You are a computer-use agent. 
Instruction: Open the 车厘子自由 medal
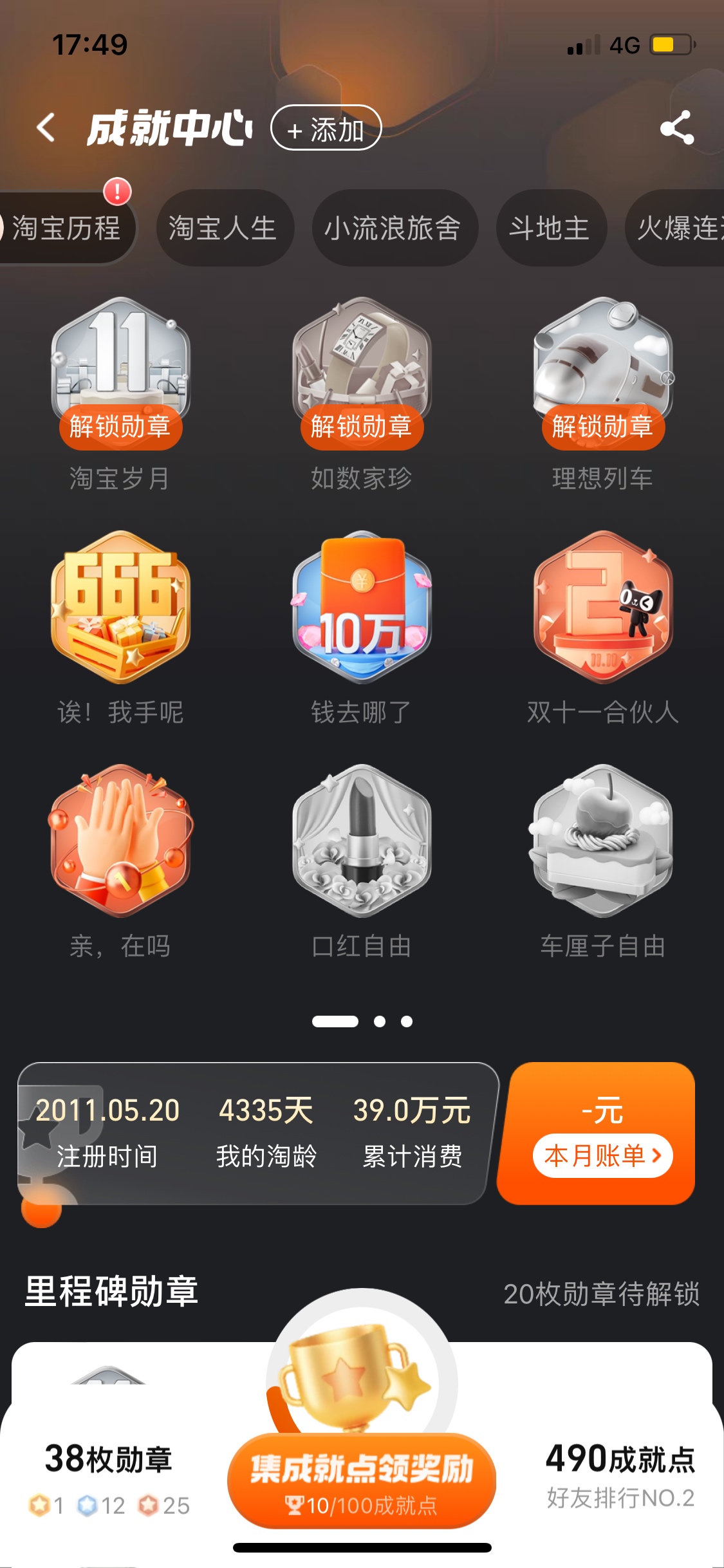click(603, 841)
